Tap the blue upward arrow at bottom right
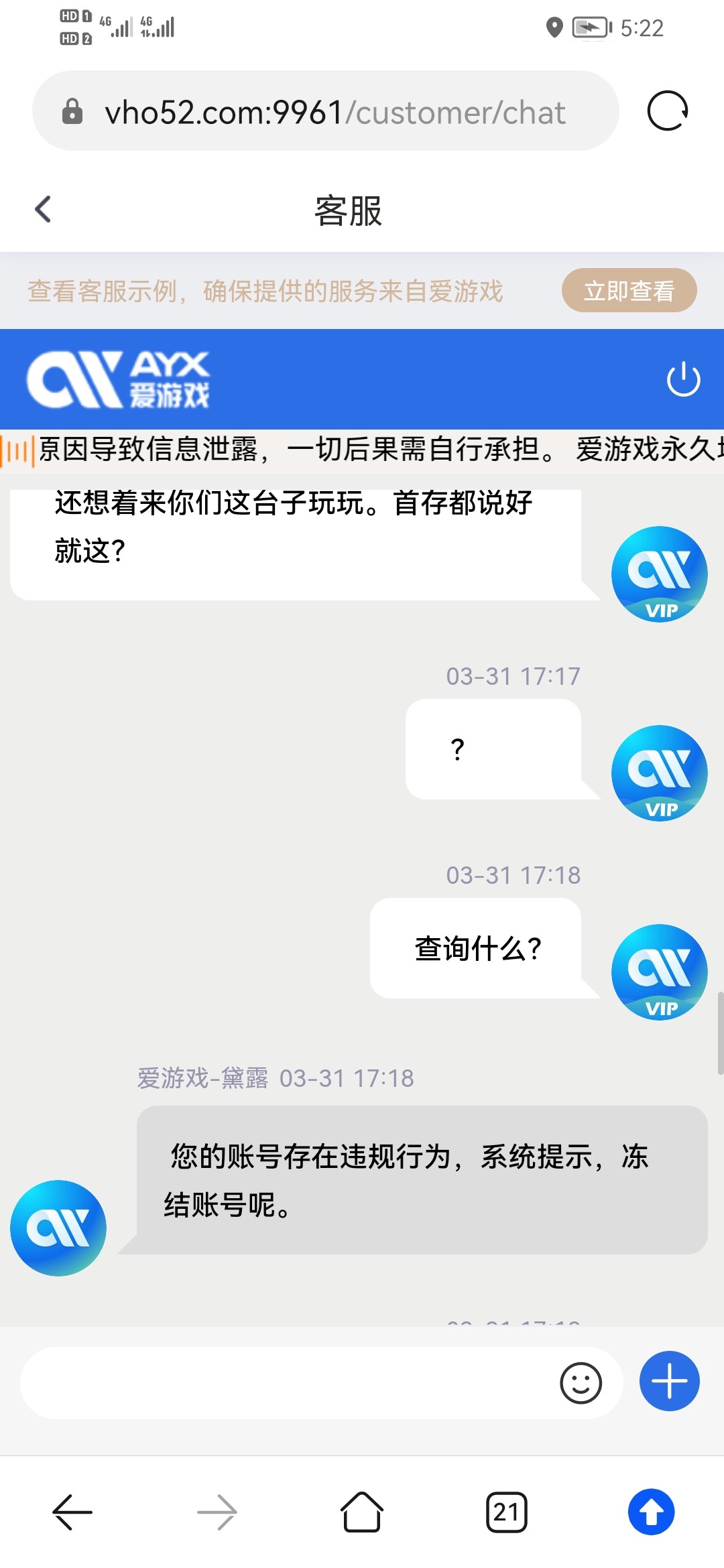The image size is (724, 1568). click(x=649, y=1512)
